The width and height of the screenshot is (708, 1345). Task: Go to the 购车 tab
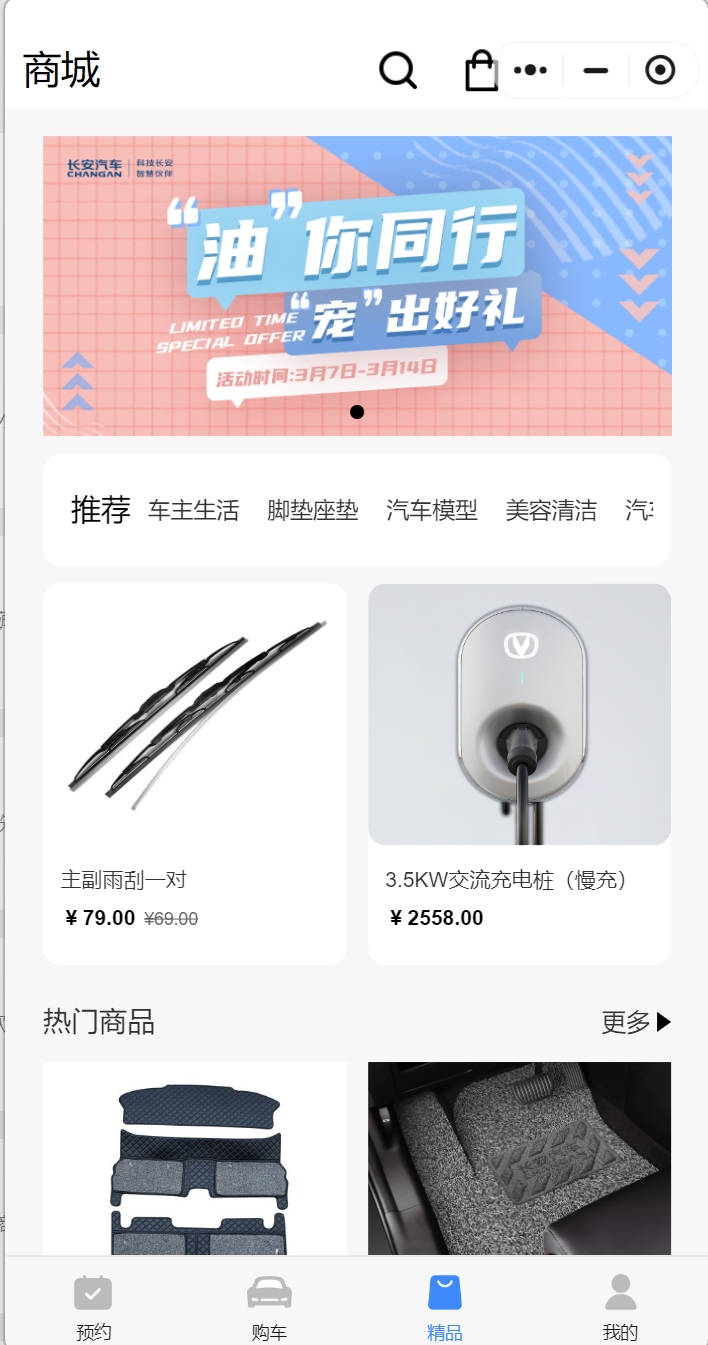(269, 1308)
